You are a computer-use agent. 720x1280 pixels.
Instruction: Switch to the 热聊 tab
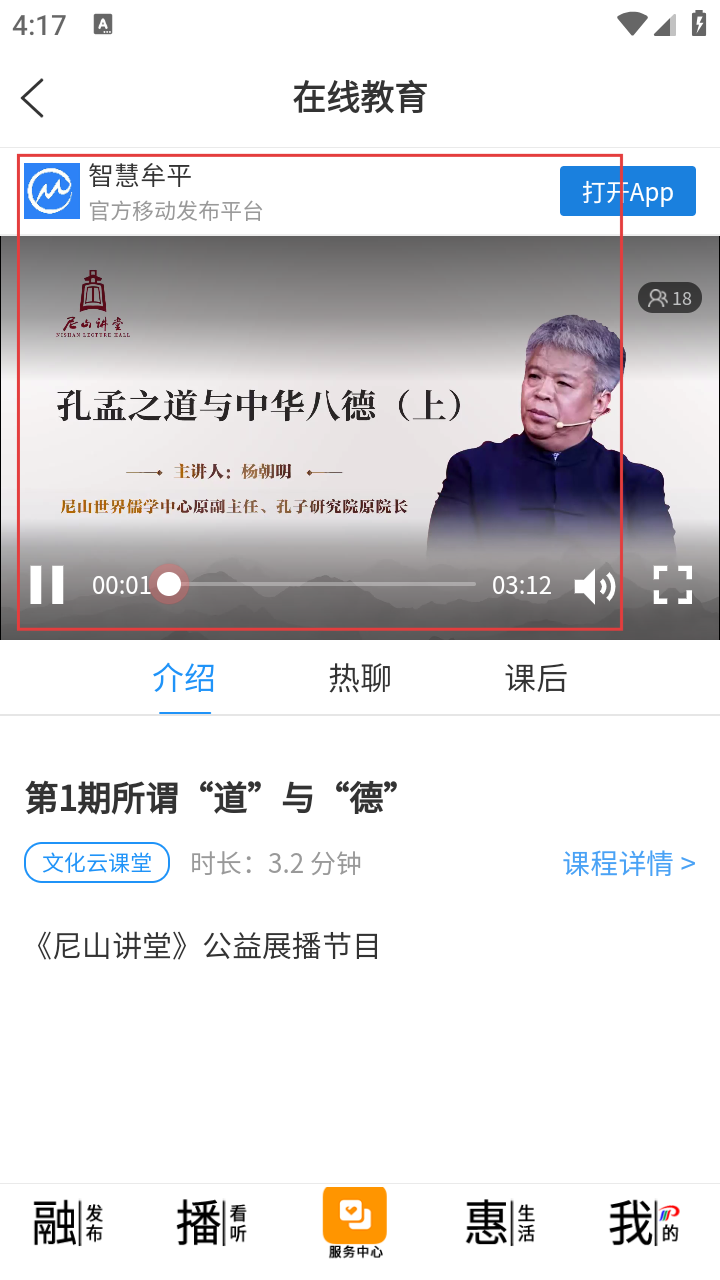[x=360, y=678]
